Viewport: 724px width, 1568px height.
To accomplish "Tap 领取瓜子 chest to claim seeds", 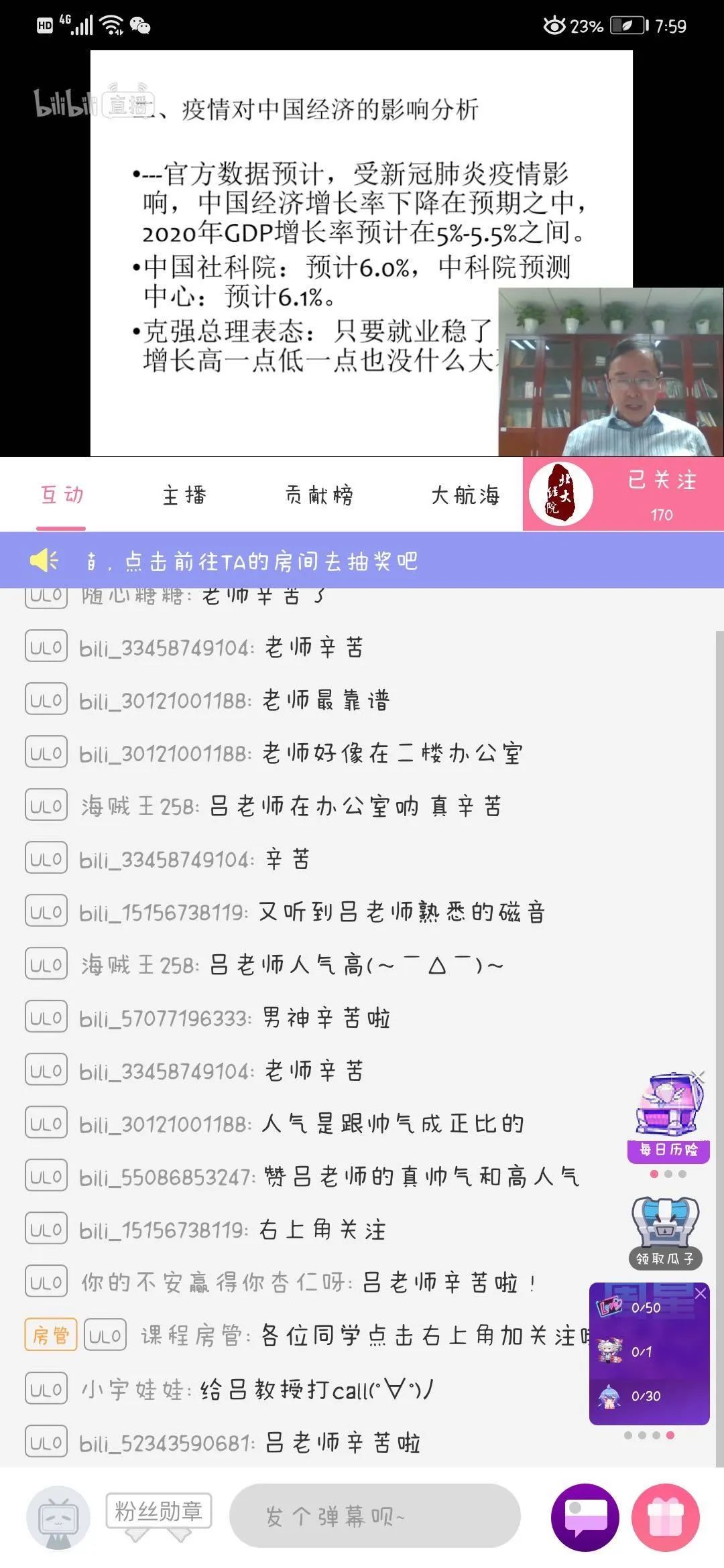I will (x=666, y=1232).
